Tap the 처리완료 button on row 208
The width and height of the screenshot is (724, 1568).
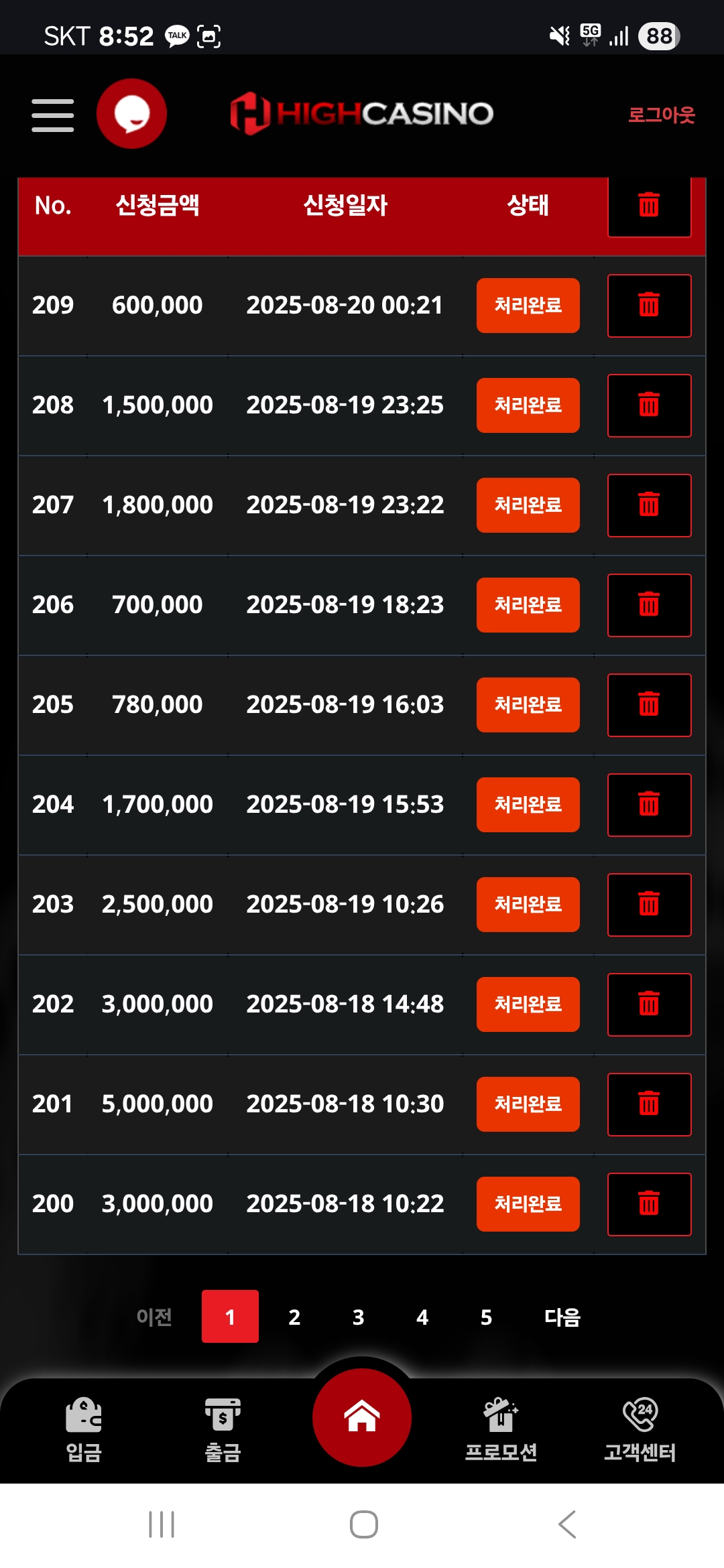pyautogui.click(x=528, y=405)
